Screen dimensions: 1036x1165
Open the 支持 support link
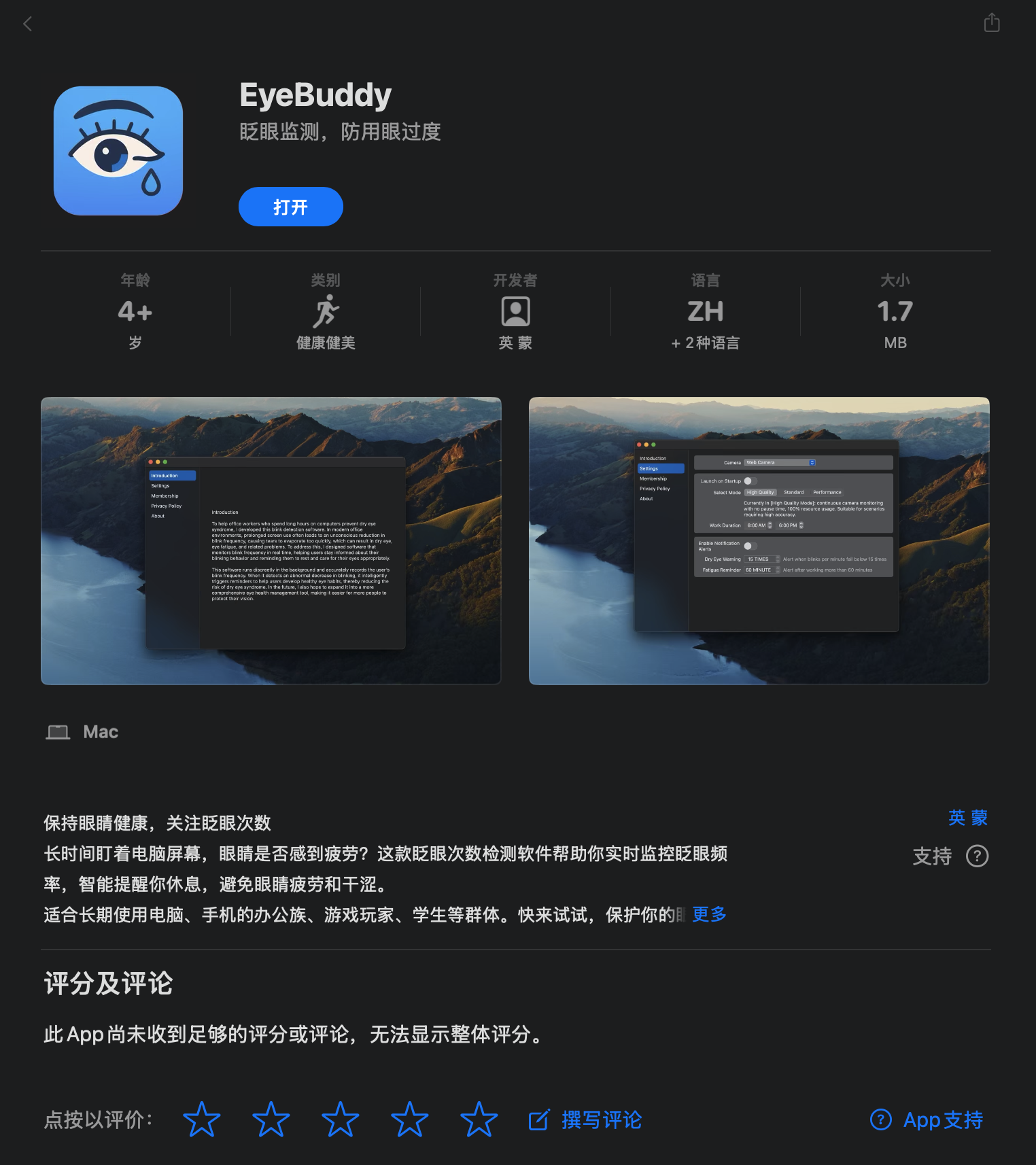tap(950, 856)
